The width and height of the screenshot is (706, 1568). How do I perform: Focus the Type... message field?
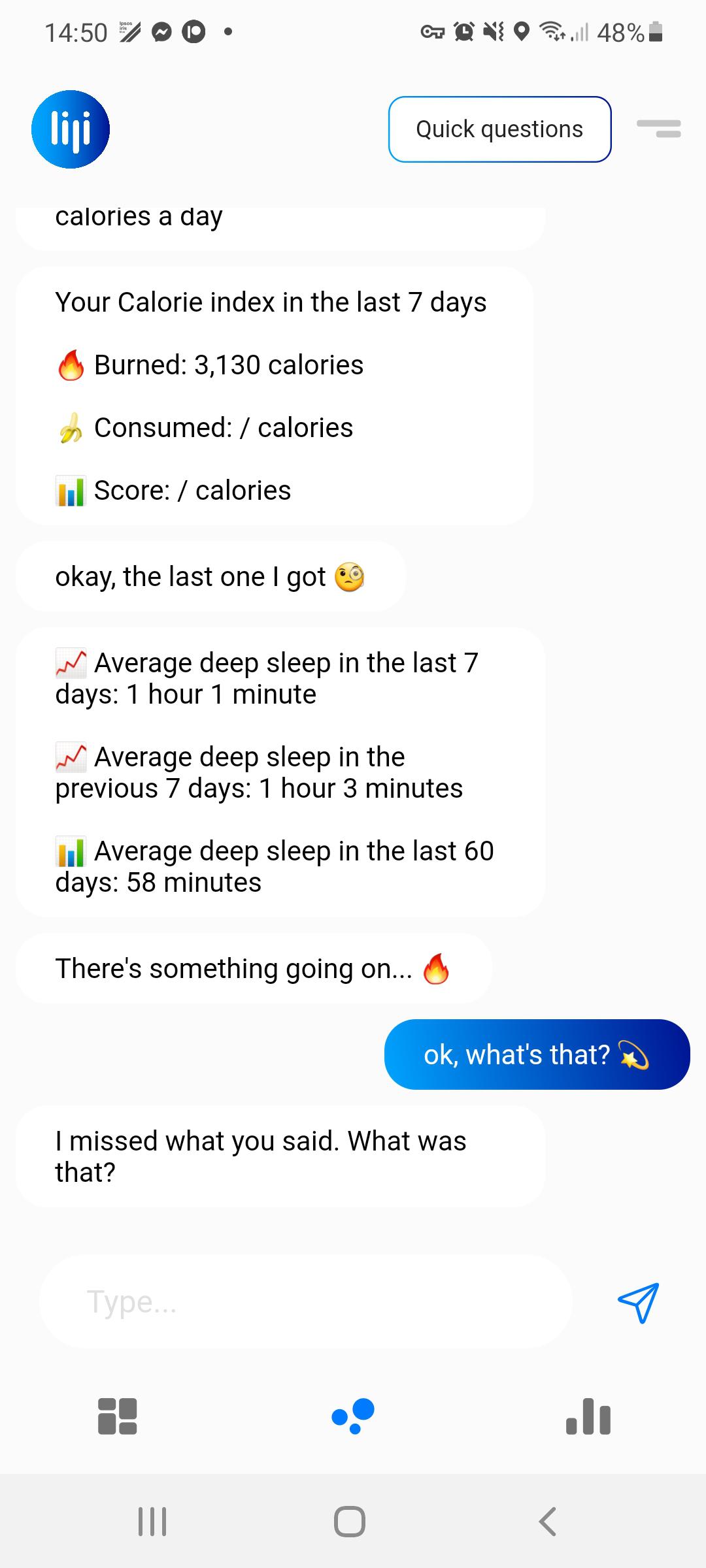pos(306,1301)
